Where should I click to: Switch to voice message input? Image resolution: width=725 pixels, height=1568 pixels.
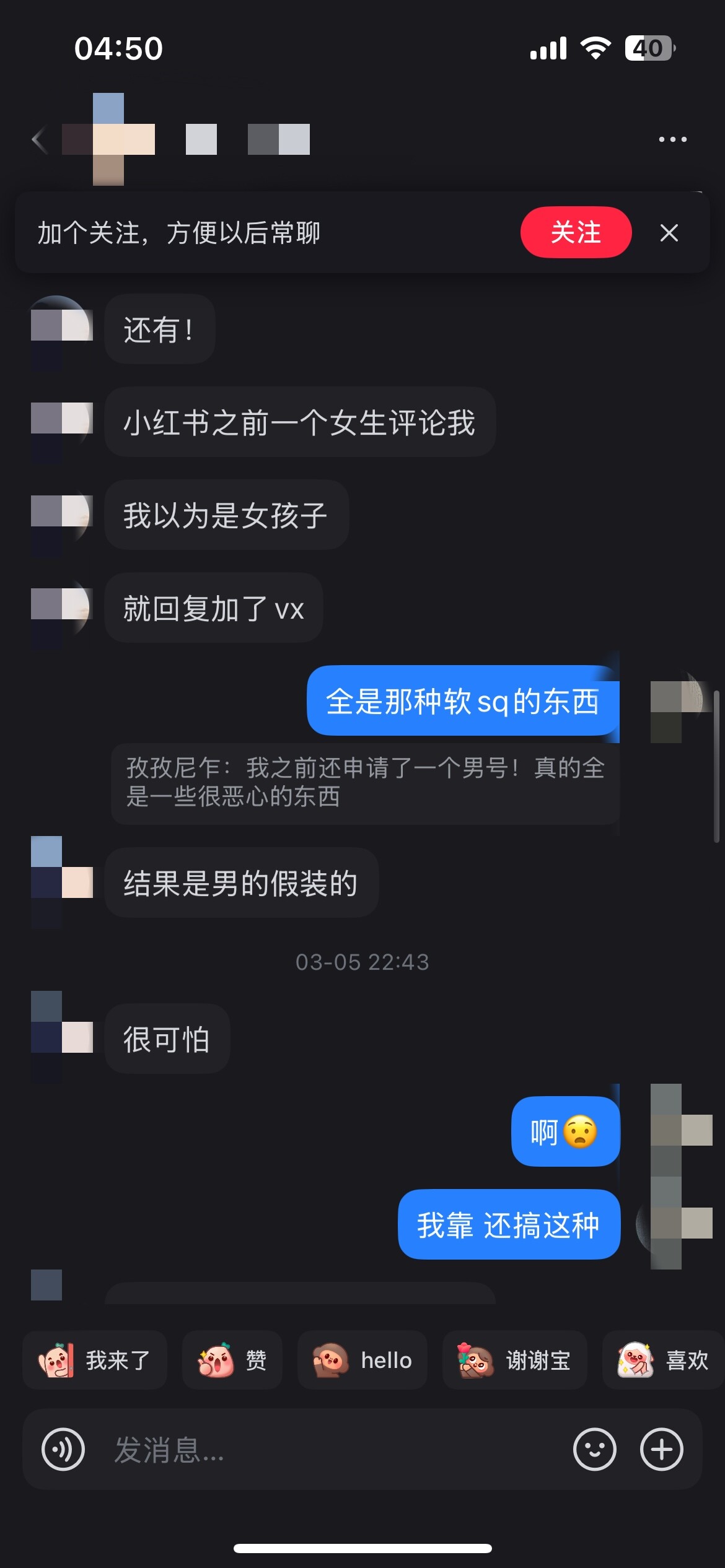[63, 1450]
